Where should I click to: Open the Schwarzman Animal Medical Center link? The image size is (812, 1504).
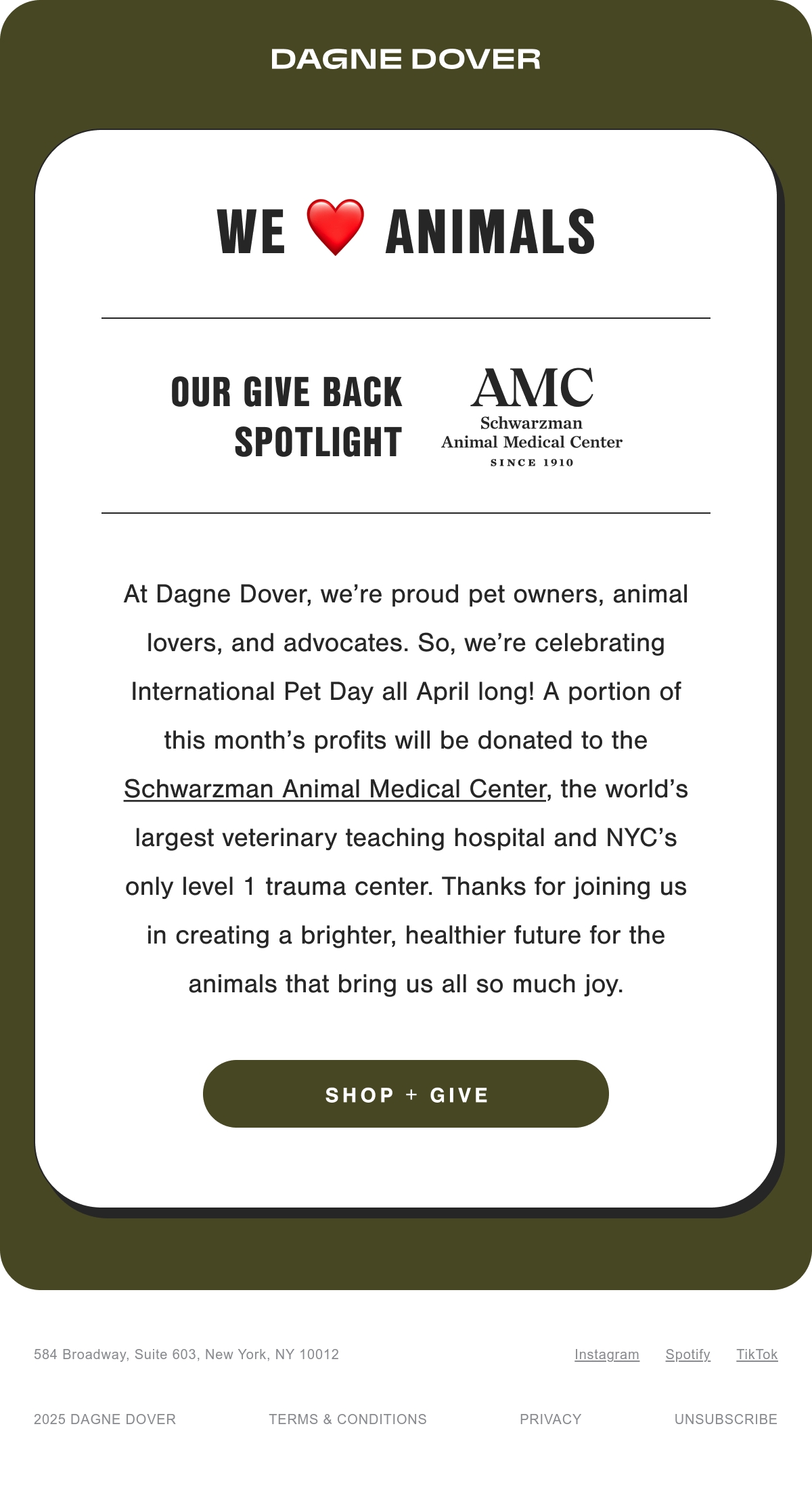(x=335, y=789)
